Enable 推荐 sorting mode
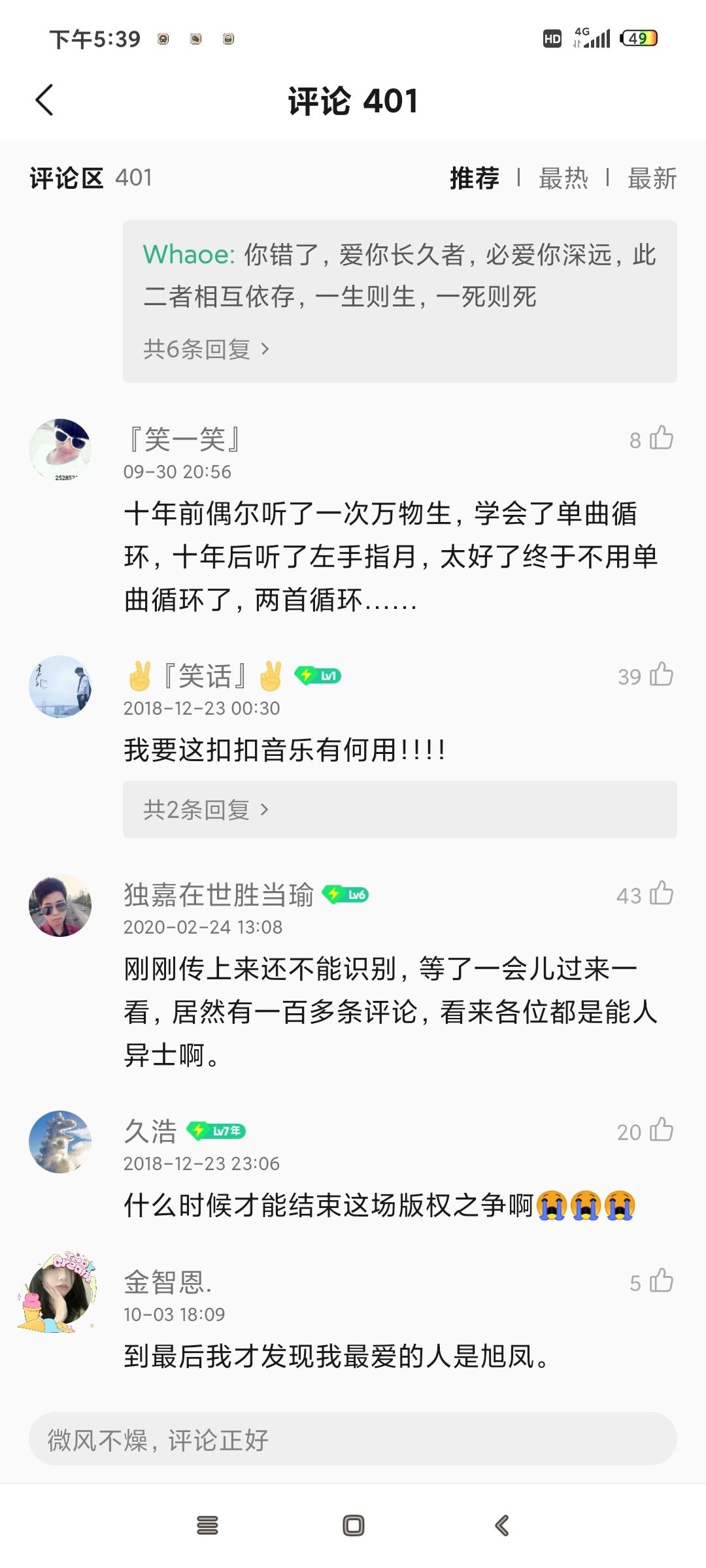The width and height of the screenshot is (706, 1568). (x=474, y=178)
